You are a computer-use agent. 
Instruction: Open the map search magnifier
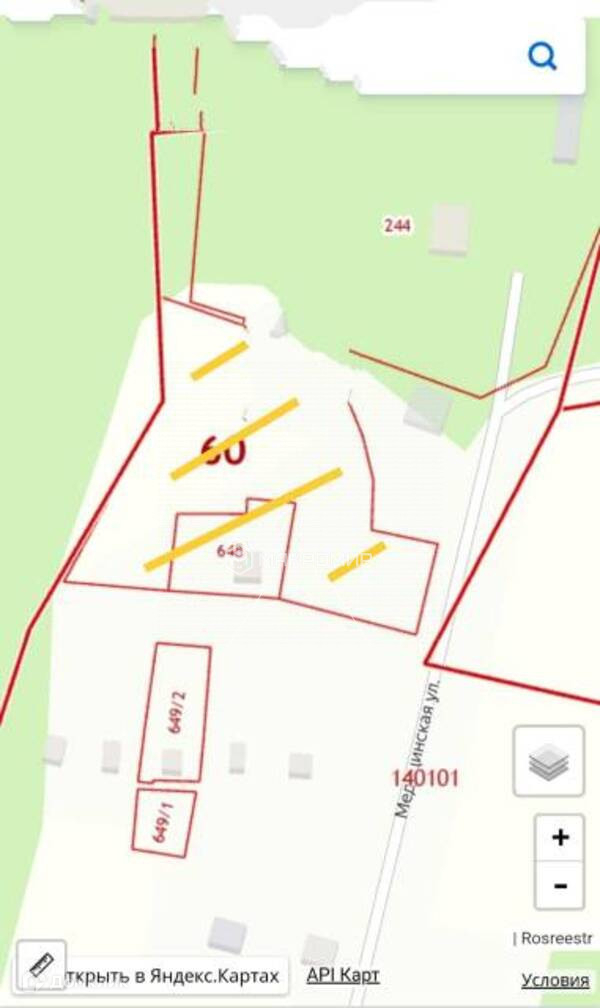(x=542, y=57)
